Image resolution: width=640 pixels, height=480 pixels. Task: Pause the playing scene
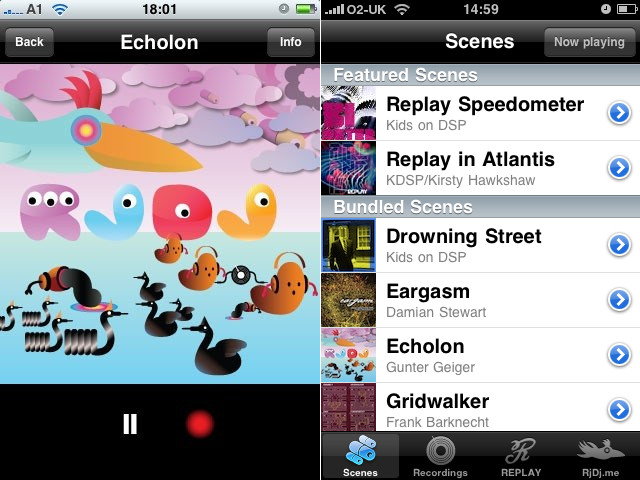click(x=129, y=424)
